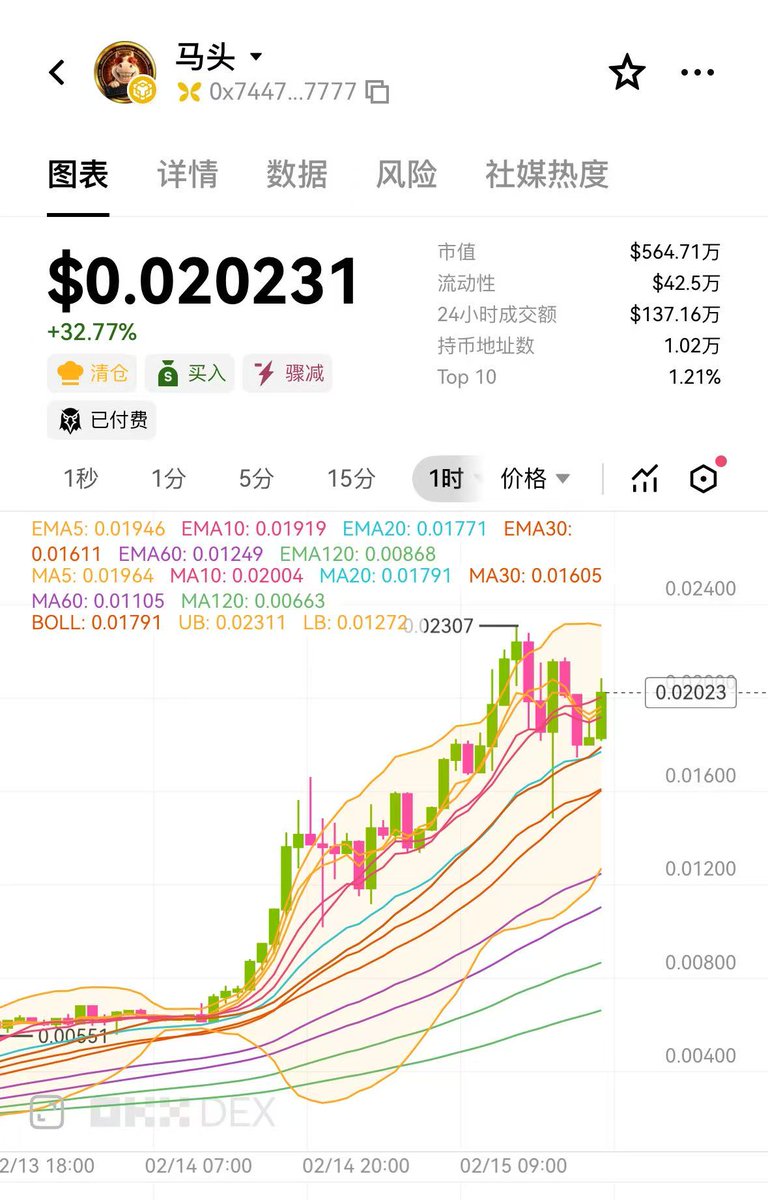Select the 1秒 chart interval
This screenshot has width=768, height=1200.
click(x=80, y=479)
